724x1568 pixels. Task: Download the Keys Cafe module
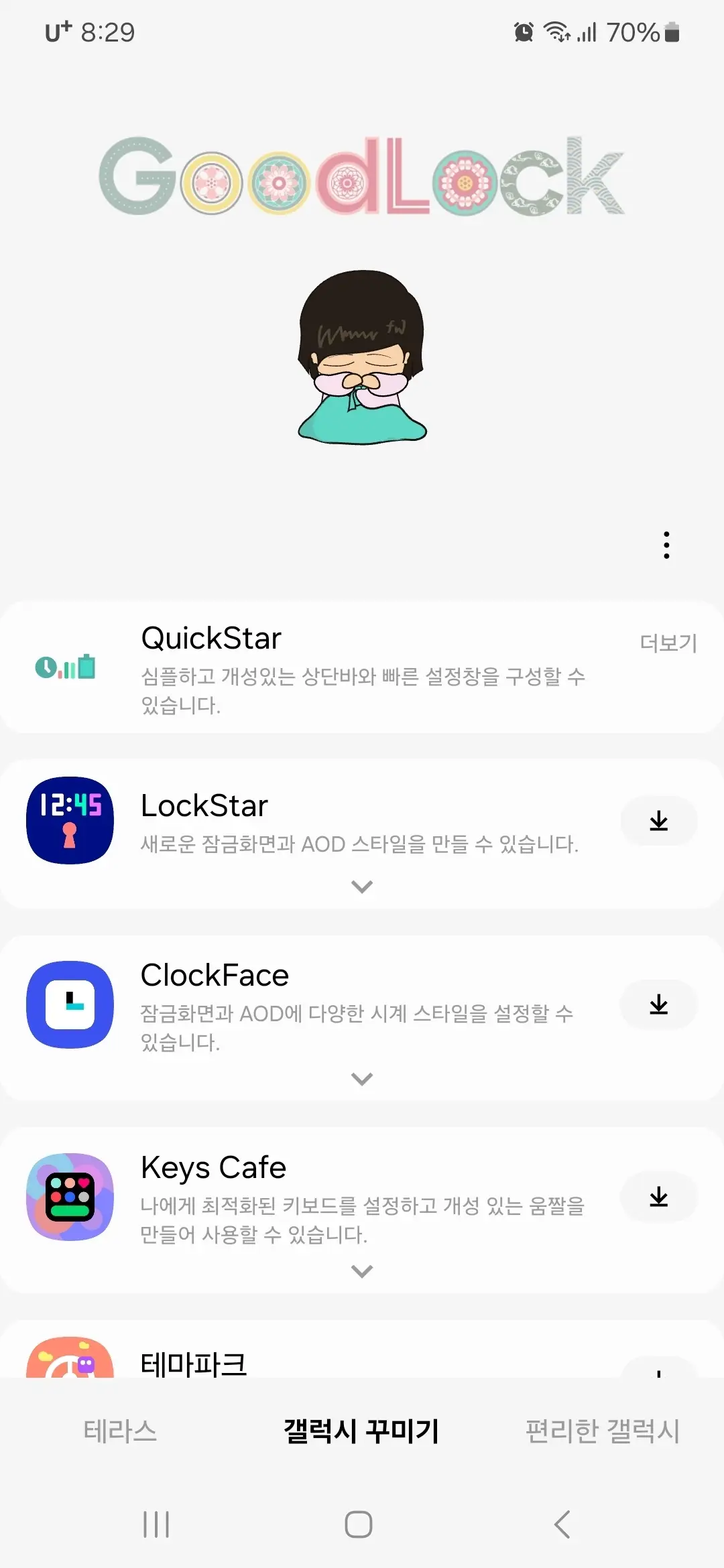659,1196
